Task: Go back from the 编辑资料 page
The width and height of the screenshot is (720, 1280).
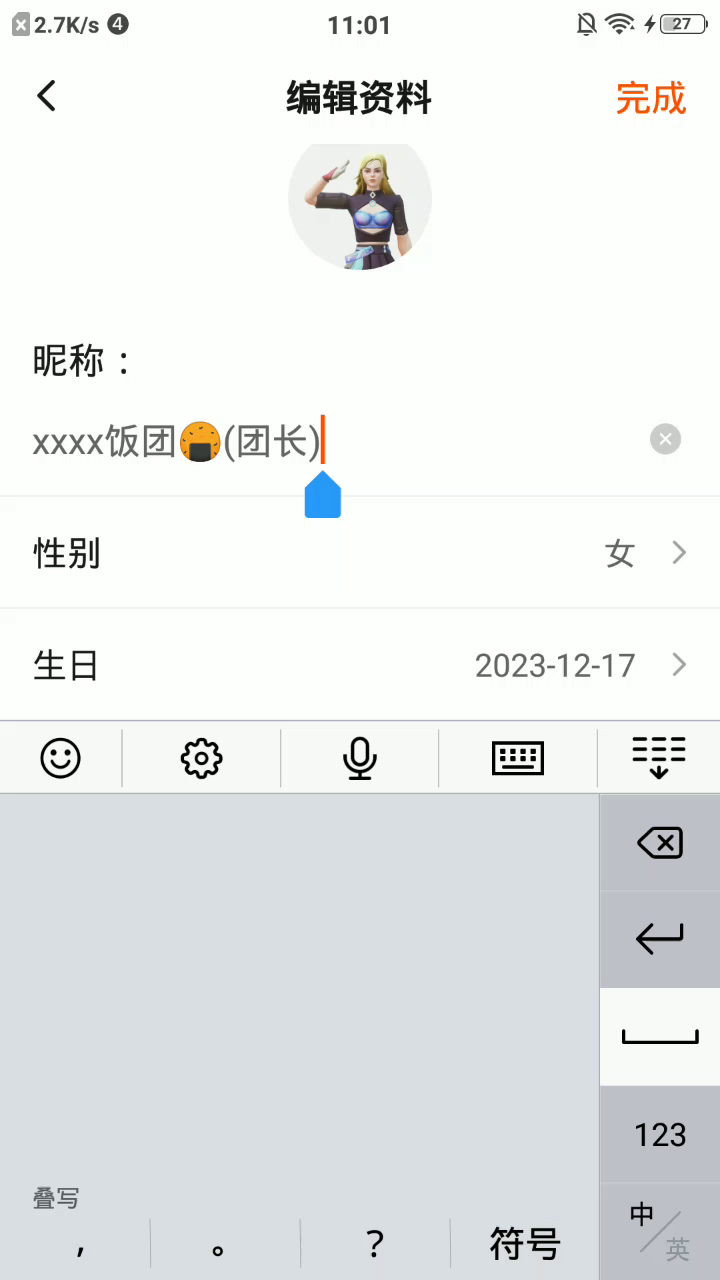Action: [x=46, y=97]
